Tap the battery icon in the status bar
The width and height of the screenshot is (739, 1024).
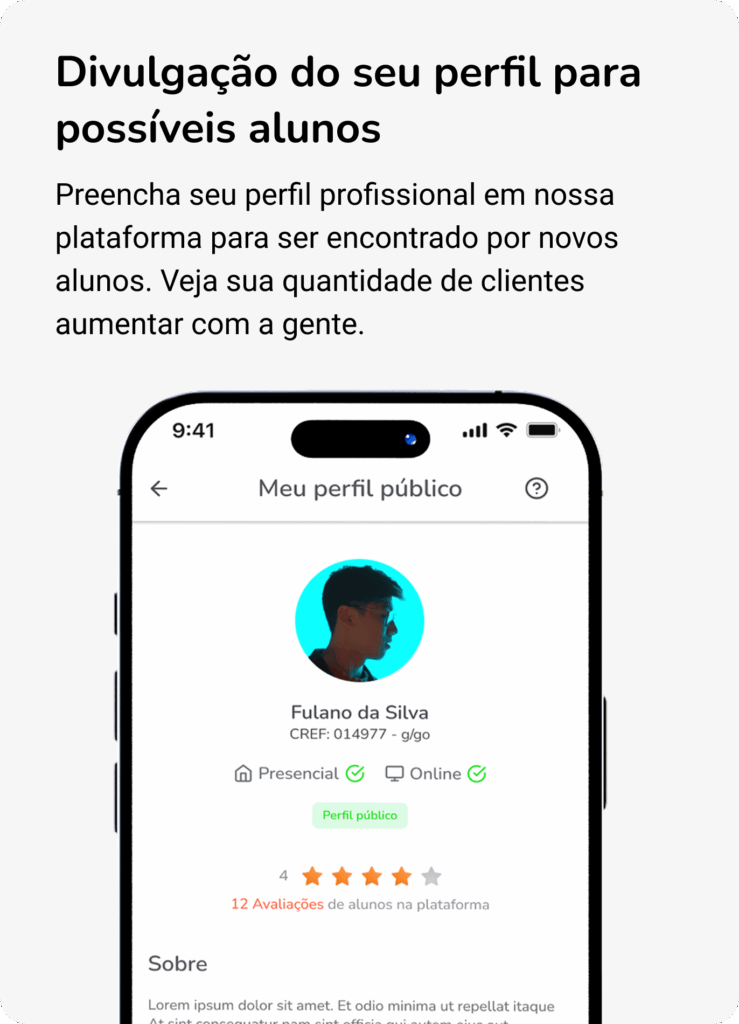coord(543,430)
